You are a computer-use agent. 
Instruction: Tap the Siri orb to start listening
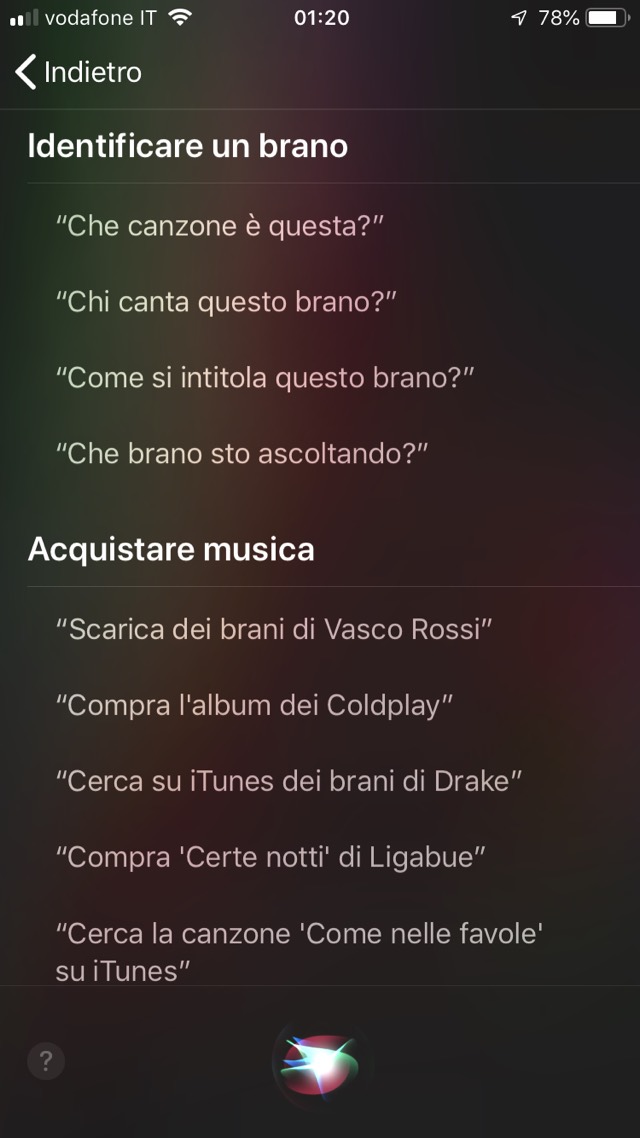(318, 1063)
